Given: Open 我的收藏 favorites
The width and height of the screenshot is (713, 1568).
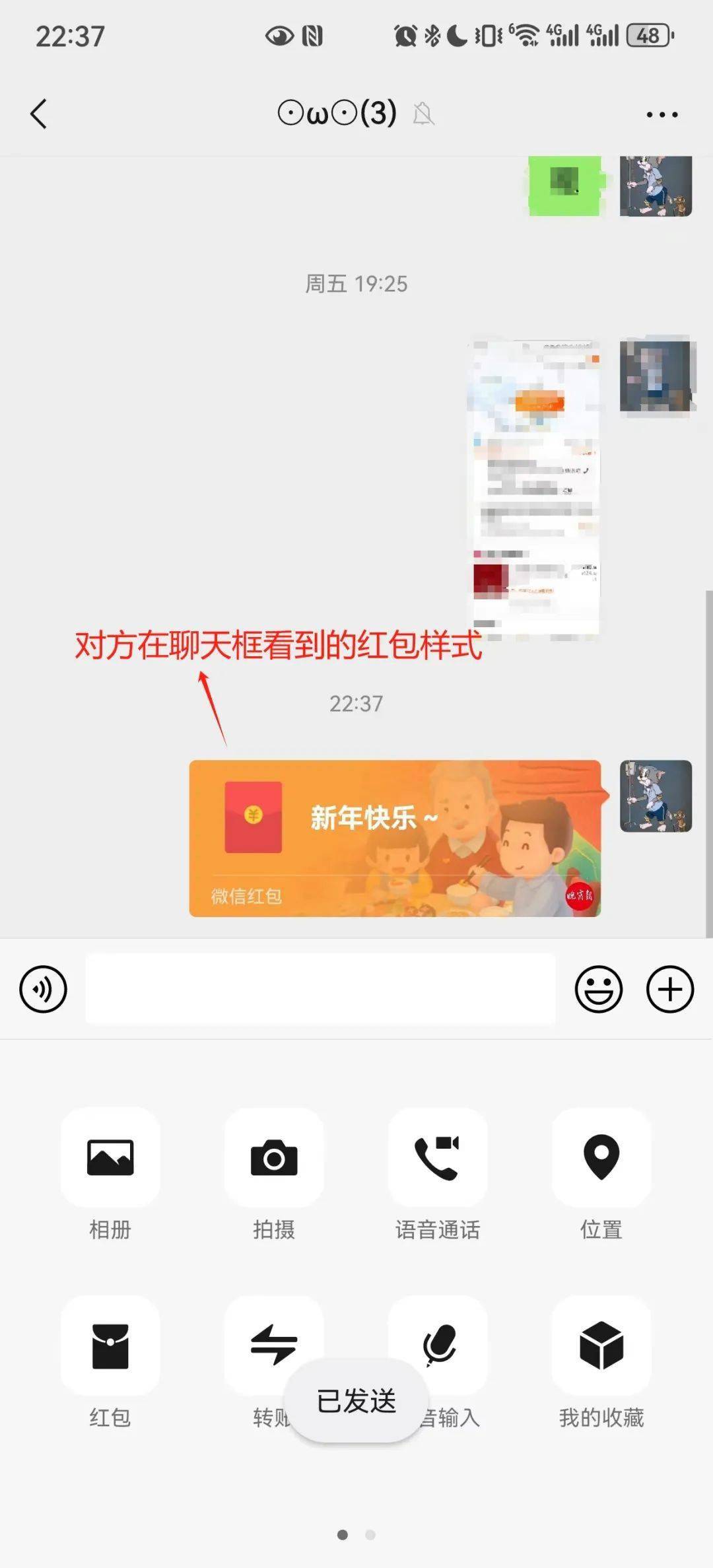Looking at the screenshot, I should [x=601, y=1345].
